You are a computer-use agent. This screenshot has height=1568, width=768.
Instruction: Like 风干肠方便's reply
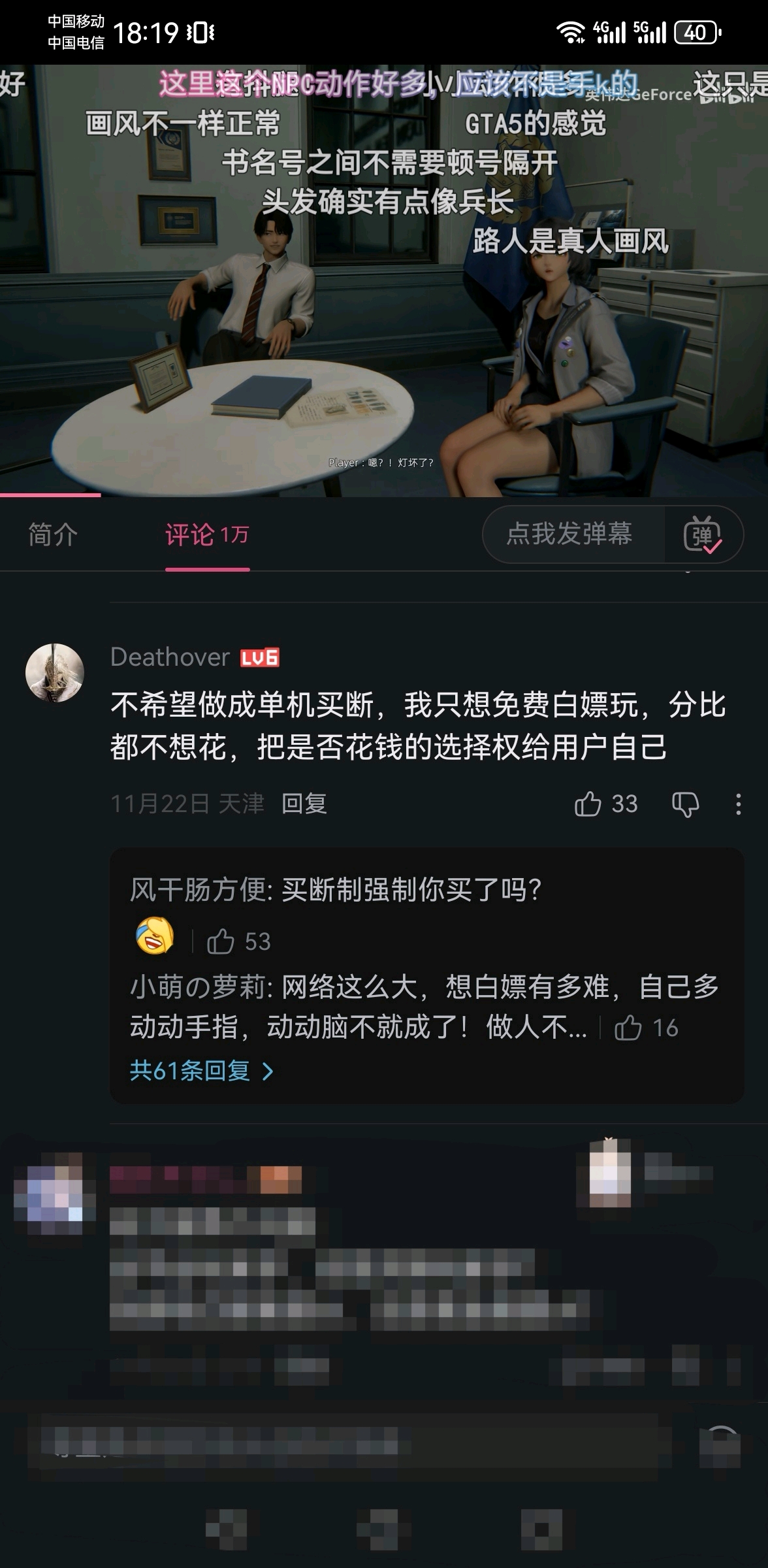pos(221,941)
